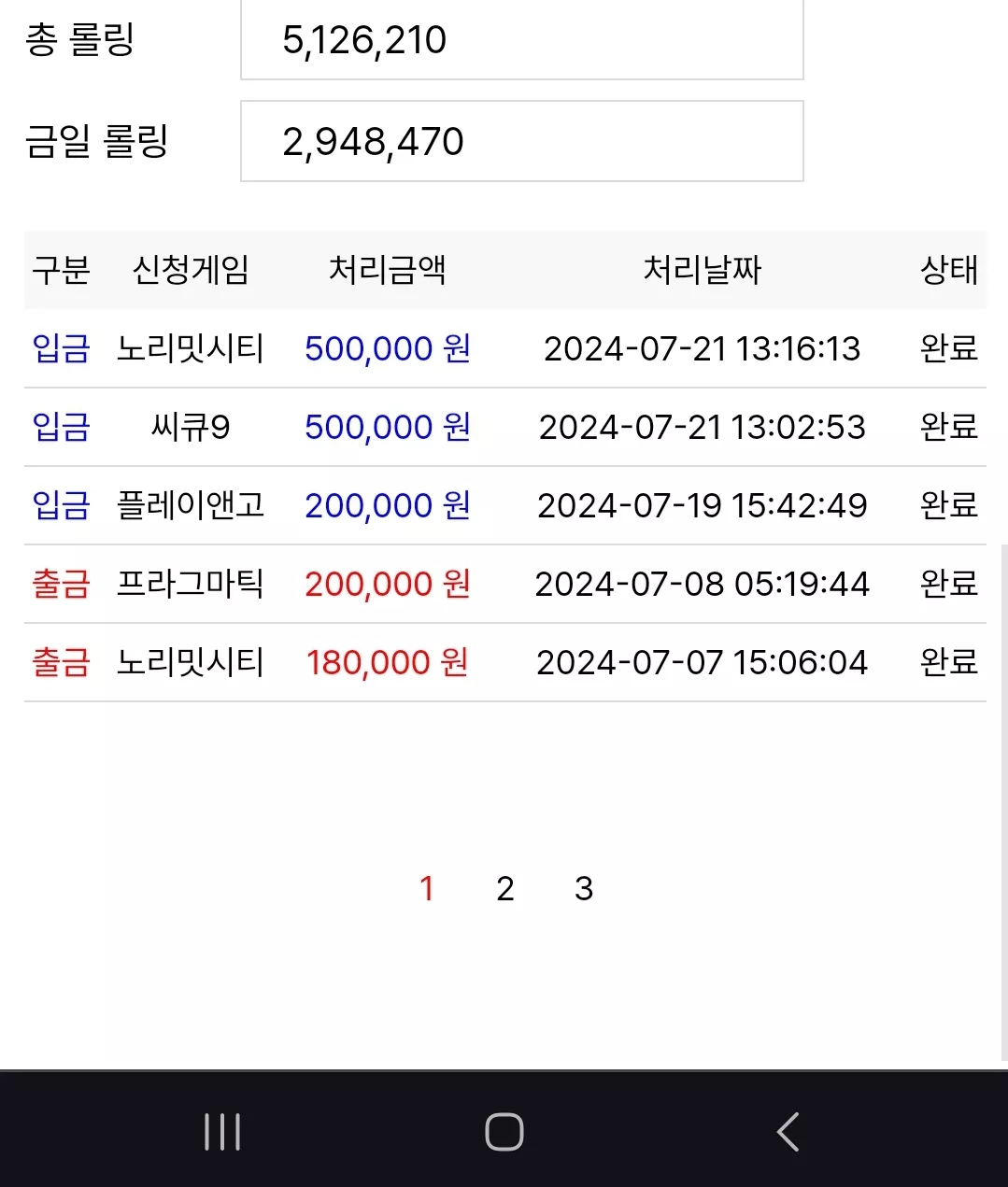
Task: Select current page number 1
Action: coord(427,888)
